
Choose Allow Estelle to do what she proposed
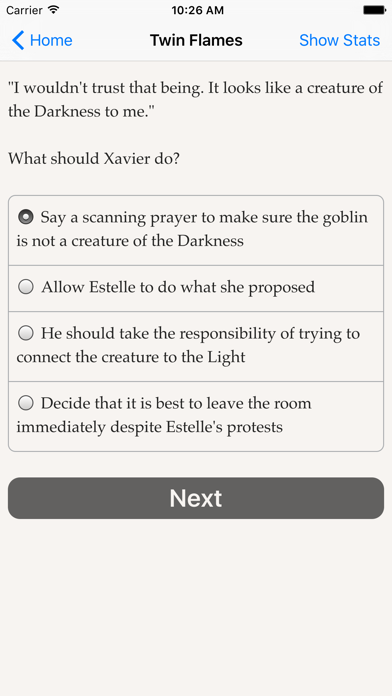coord(196,288)
